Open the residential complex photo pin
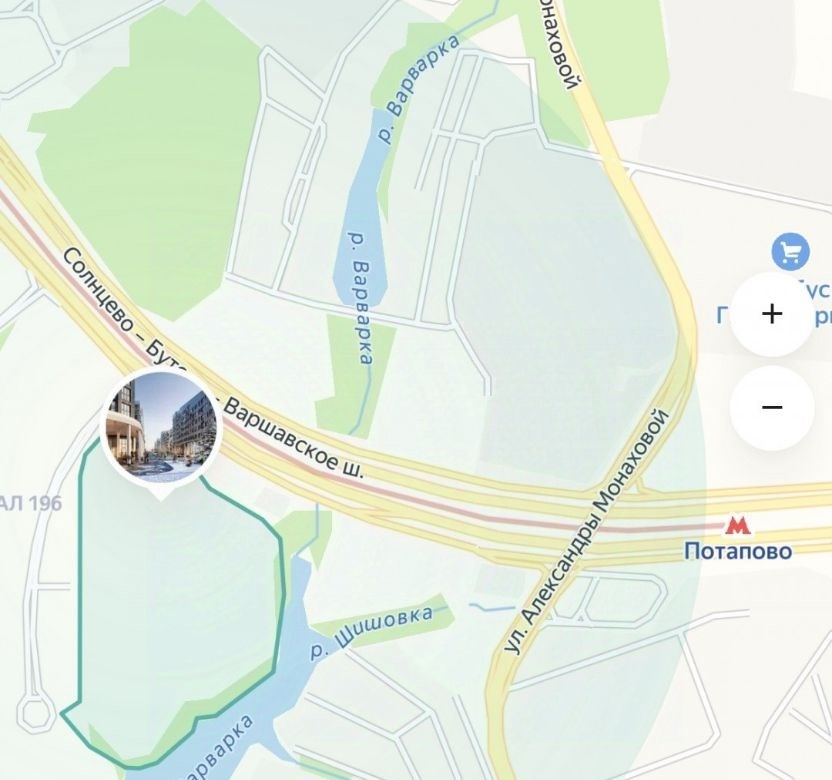 pyautogui.click(x=160, y=426)
